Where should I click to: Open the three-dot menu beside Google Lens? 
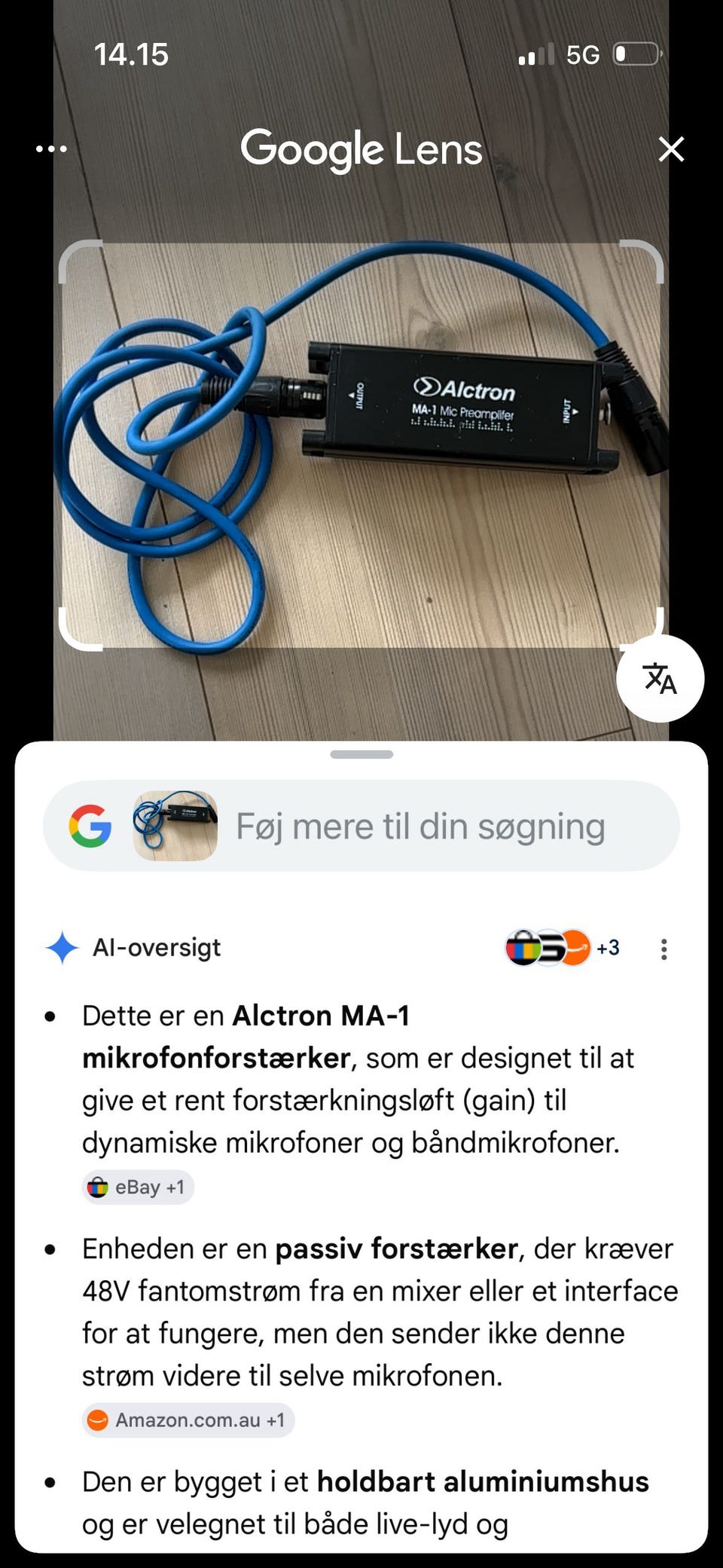pyautogui.click(x=51, y=149)
